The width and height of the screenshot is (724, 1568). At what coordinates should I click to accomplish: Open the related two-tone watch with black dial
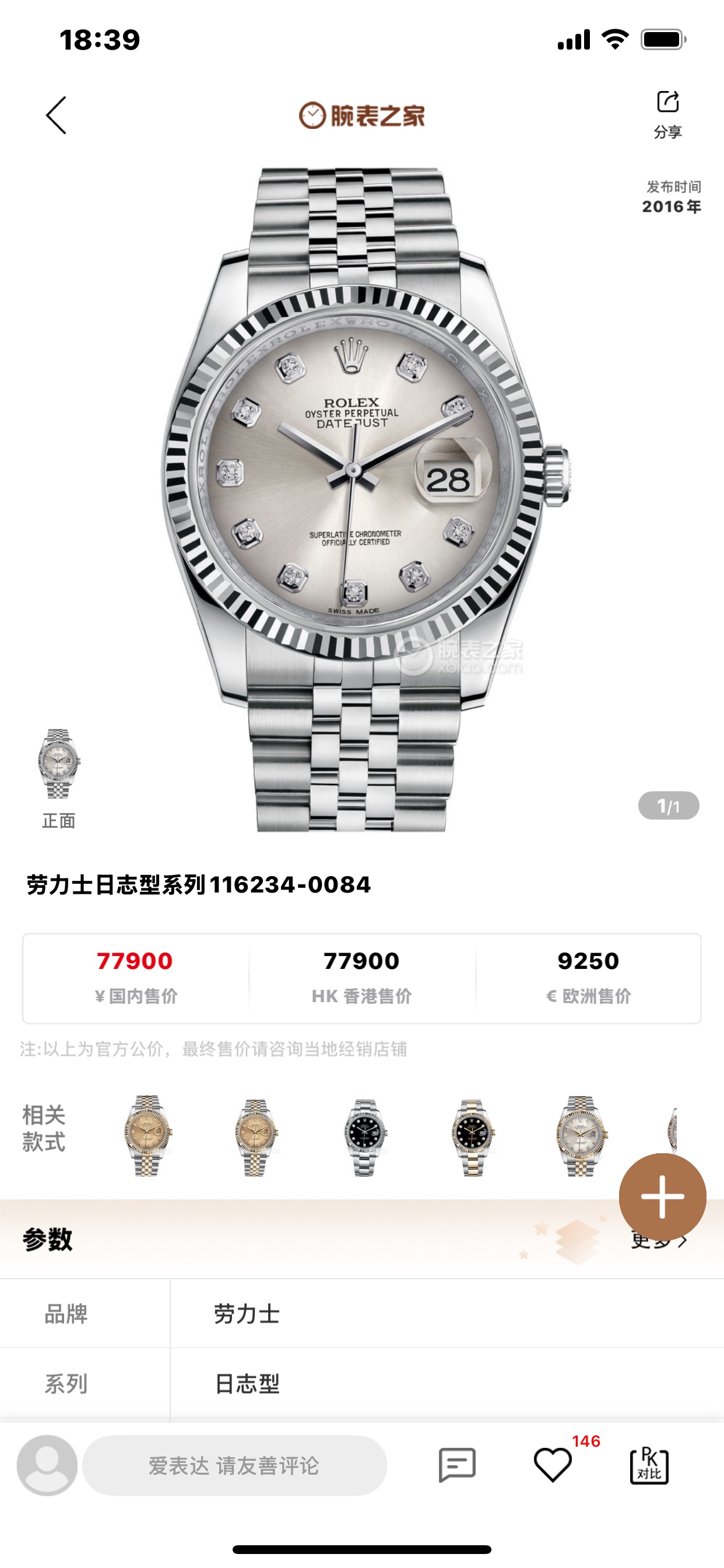[x=473, y=1136]
